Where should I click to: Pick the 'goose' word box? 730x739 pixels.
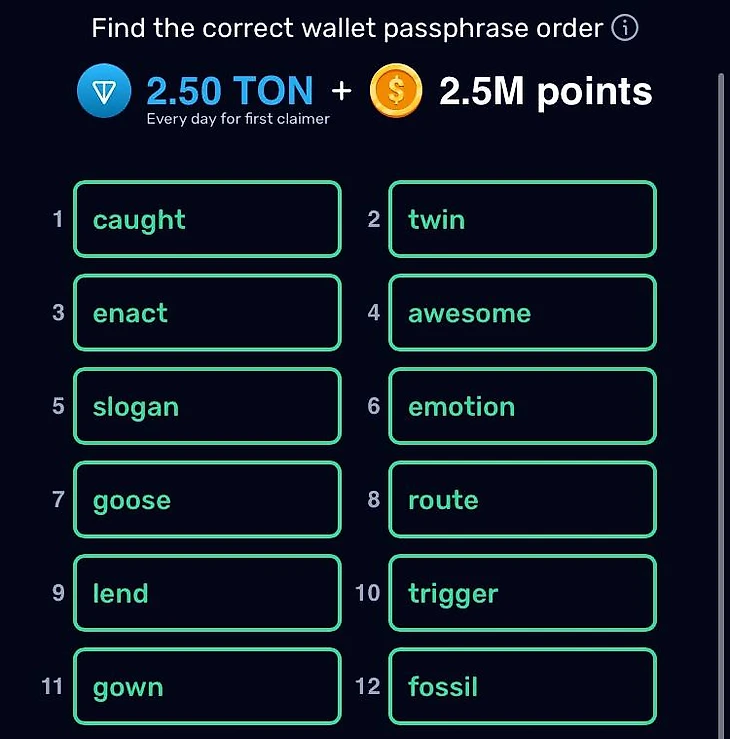(207, 500)
